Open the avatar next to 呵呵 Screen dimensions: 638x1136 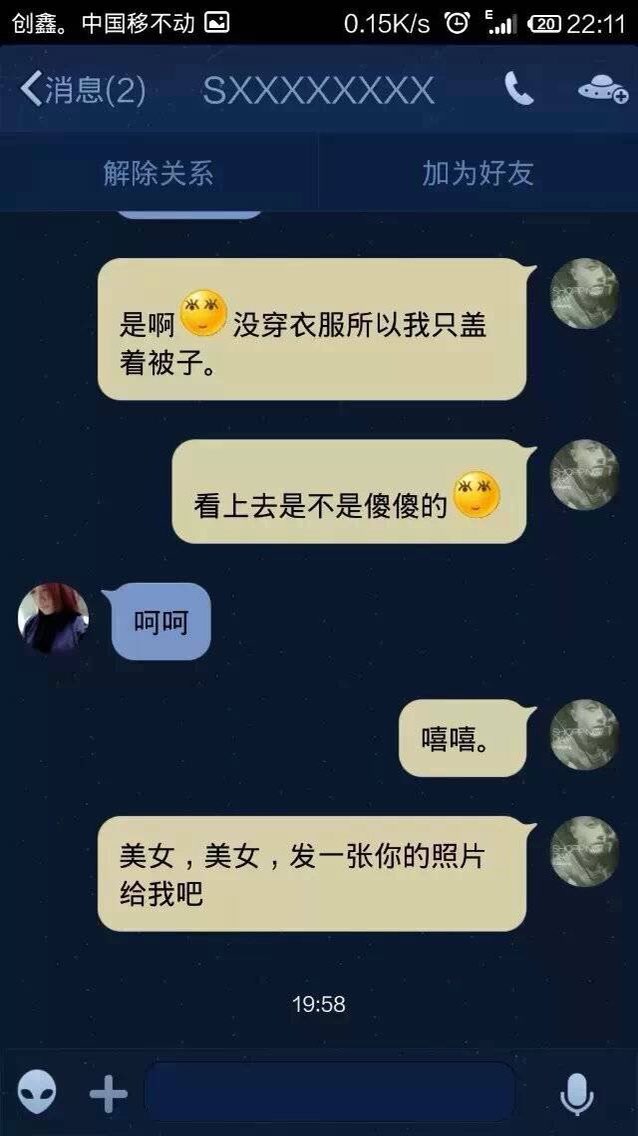tap(54, 618)
